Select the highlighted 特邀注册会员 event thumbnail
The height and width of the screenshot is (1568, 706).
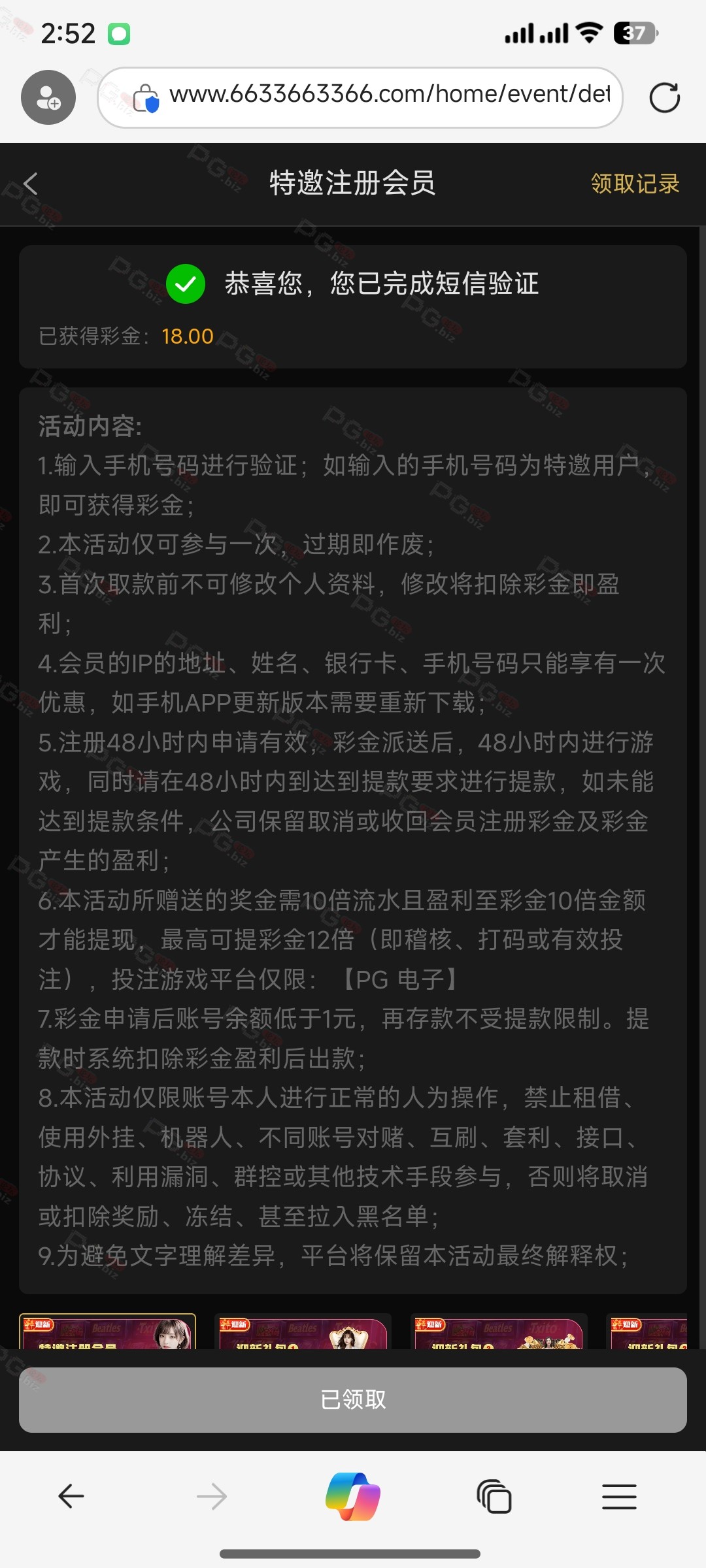point(107,1331)
